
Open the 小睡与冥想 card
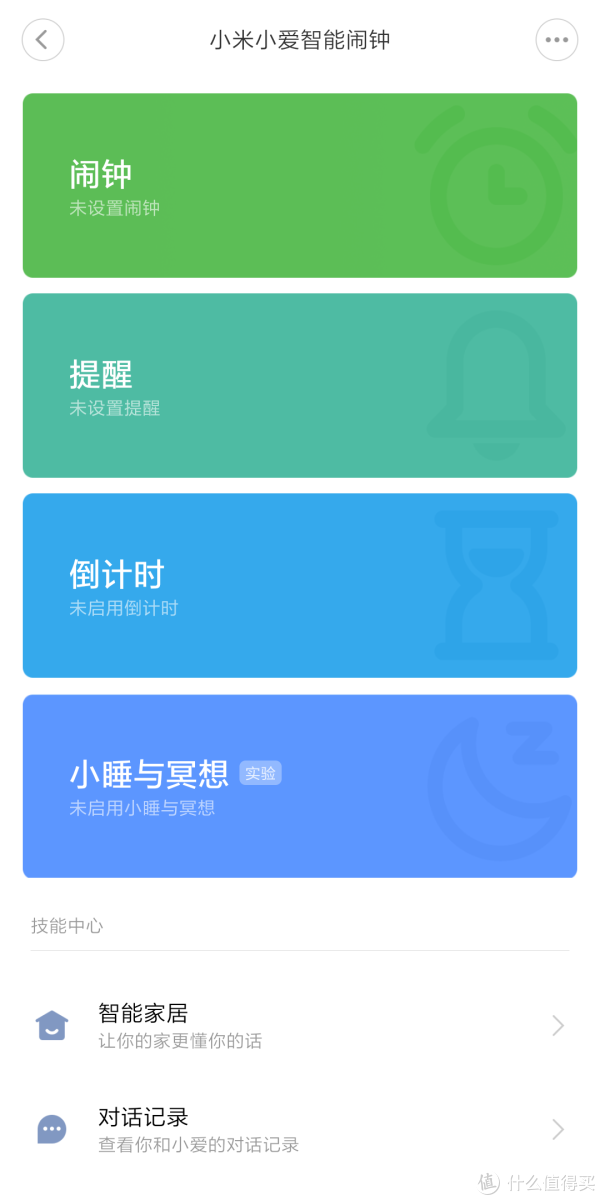300,786
